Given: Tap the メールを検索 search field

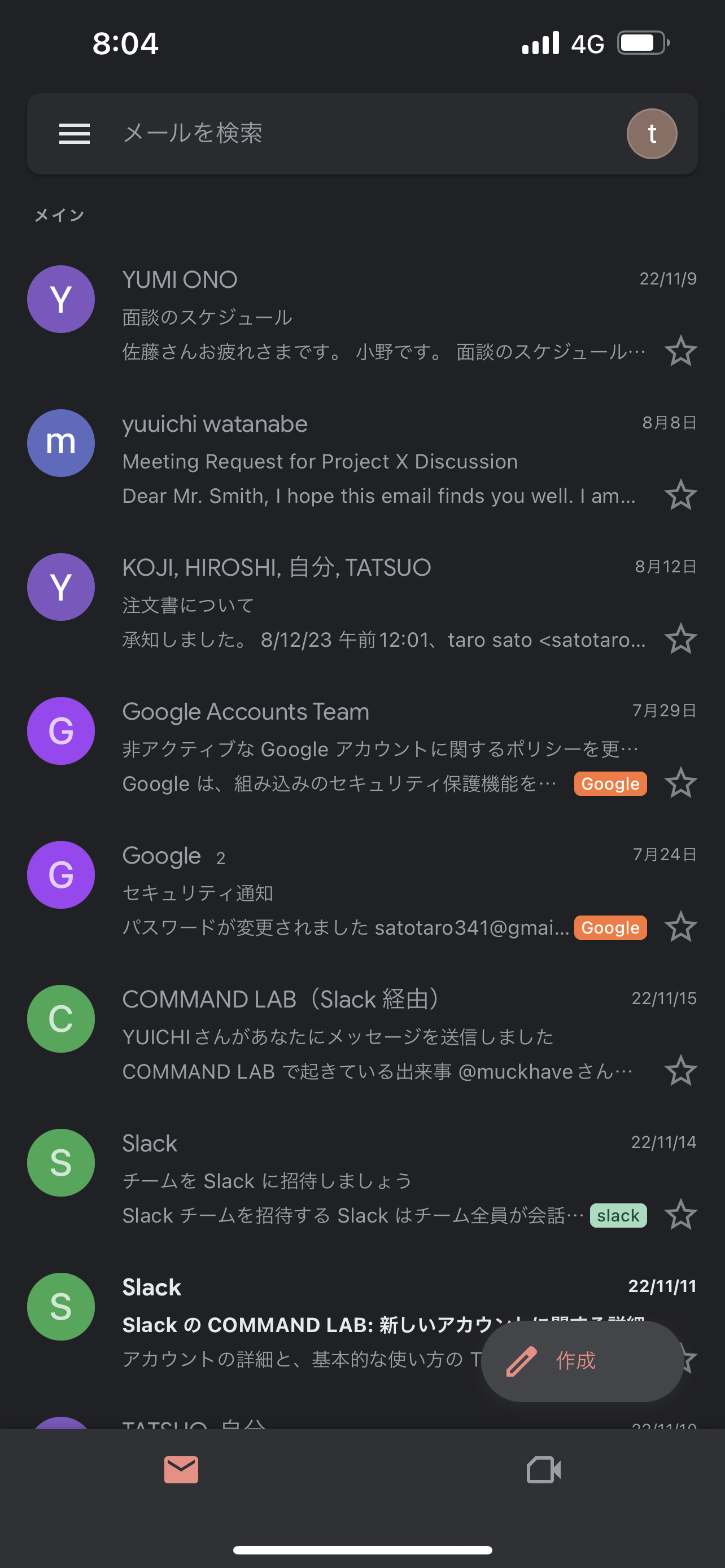Looking at the screenshot, I should pyautogui.click(x=243, y=133).
